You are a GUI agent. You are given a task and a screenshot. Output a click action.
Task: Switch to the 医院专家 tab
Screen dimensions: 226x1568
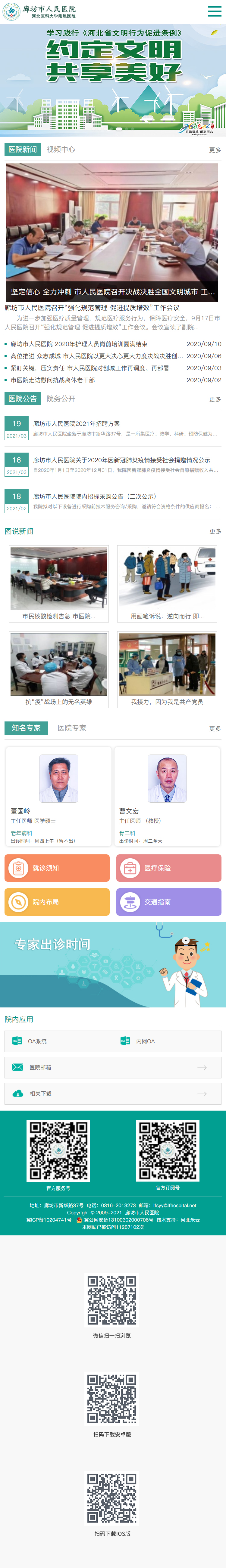point(72,728)
